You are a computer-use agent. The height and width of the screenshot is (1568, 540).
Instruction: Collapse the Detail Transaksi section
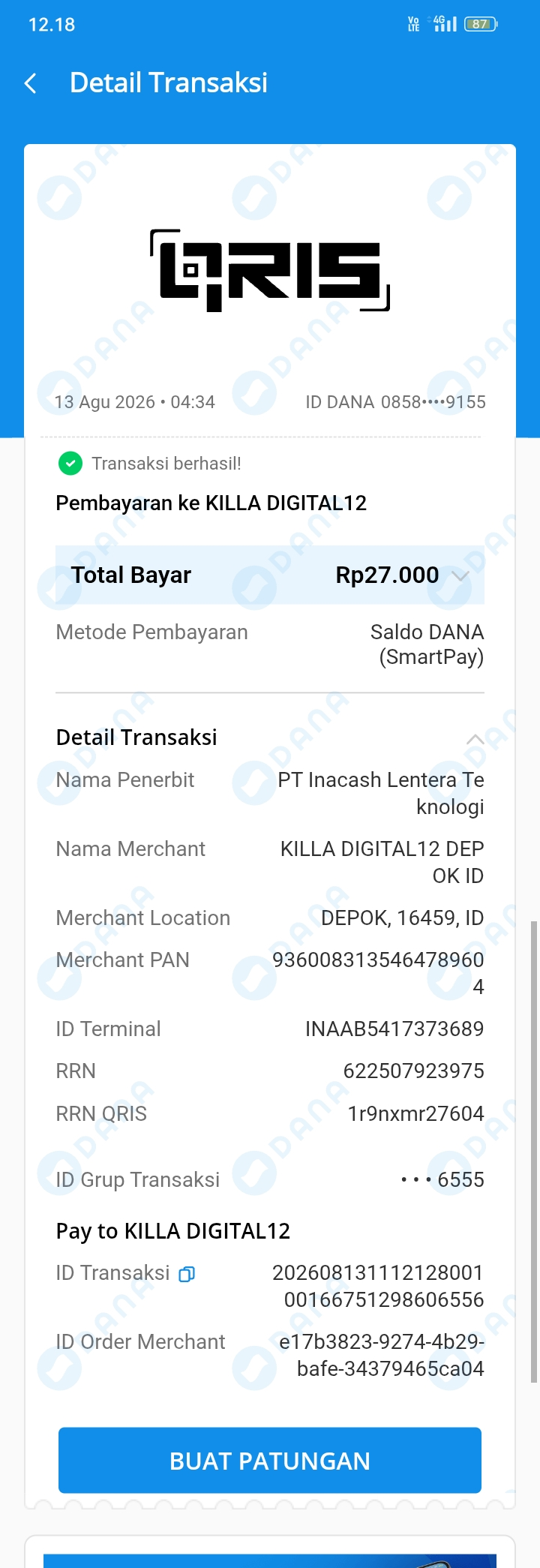tap(475, 739)
